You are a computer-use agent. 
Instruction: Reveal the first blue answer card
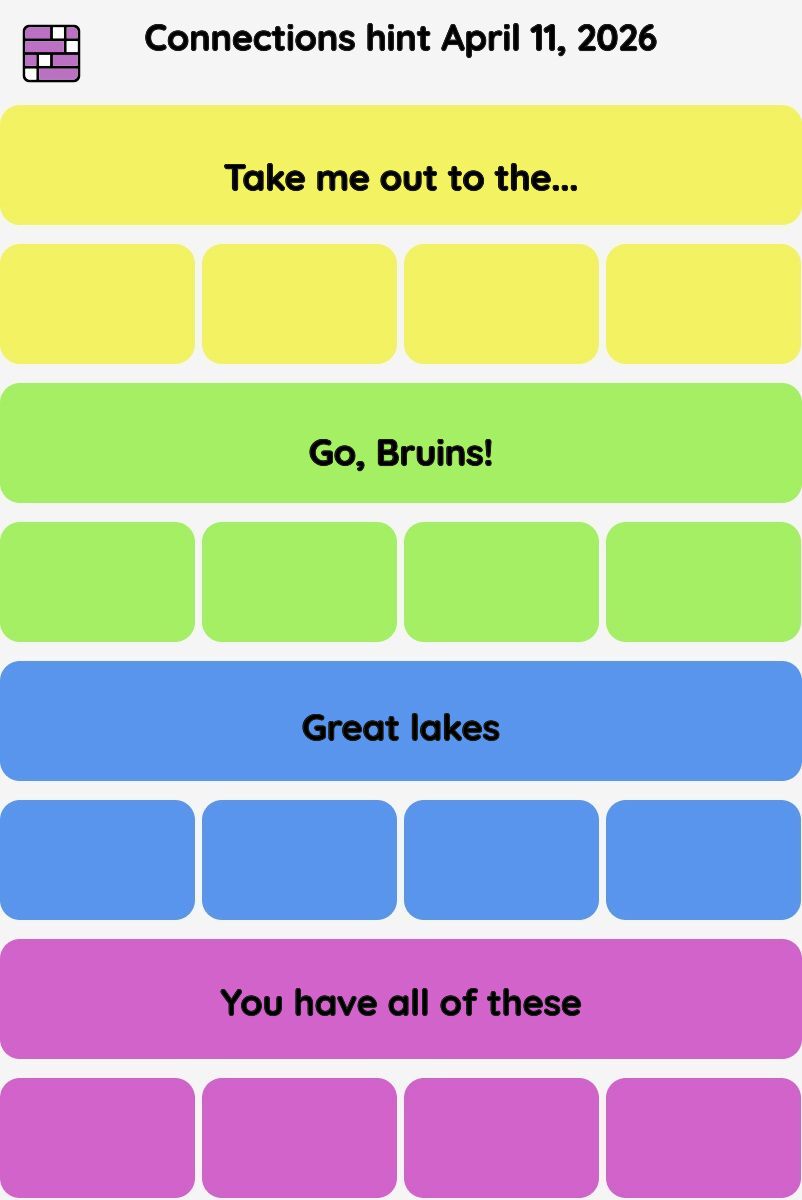point(98,858)
